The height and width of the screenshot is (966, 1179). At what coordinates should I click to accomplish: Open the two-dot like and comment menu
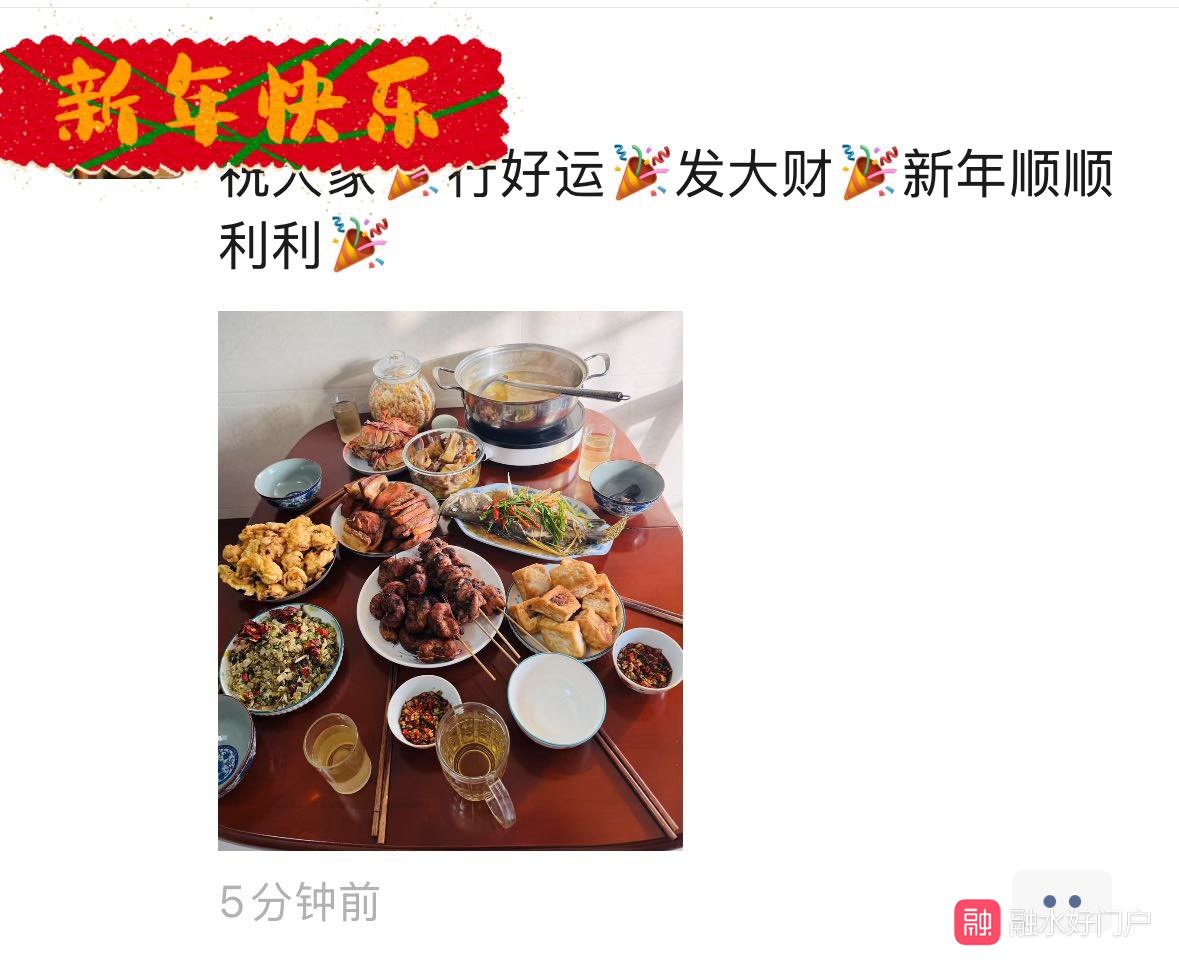coord(1061,902)
